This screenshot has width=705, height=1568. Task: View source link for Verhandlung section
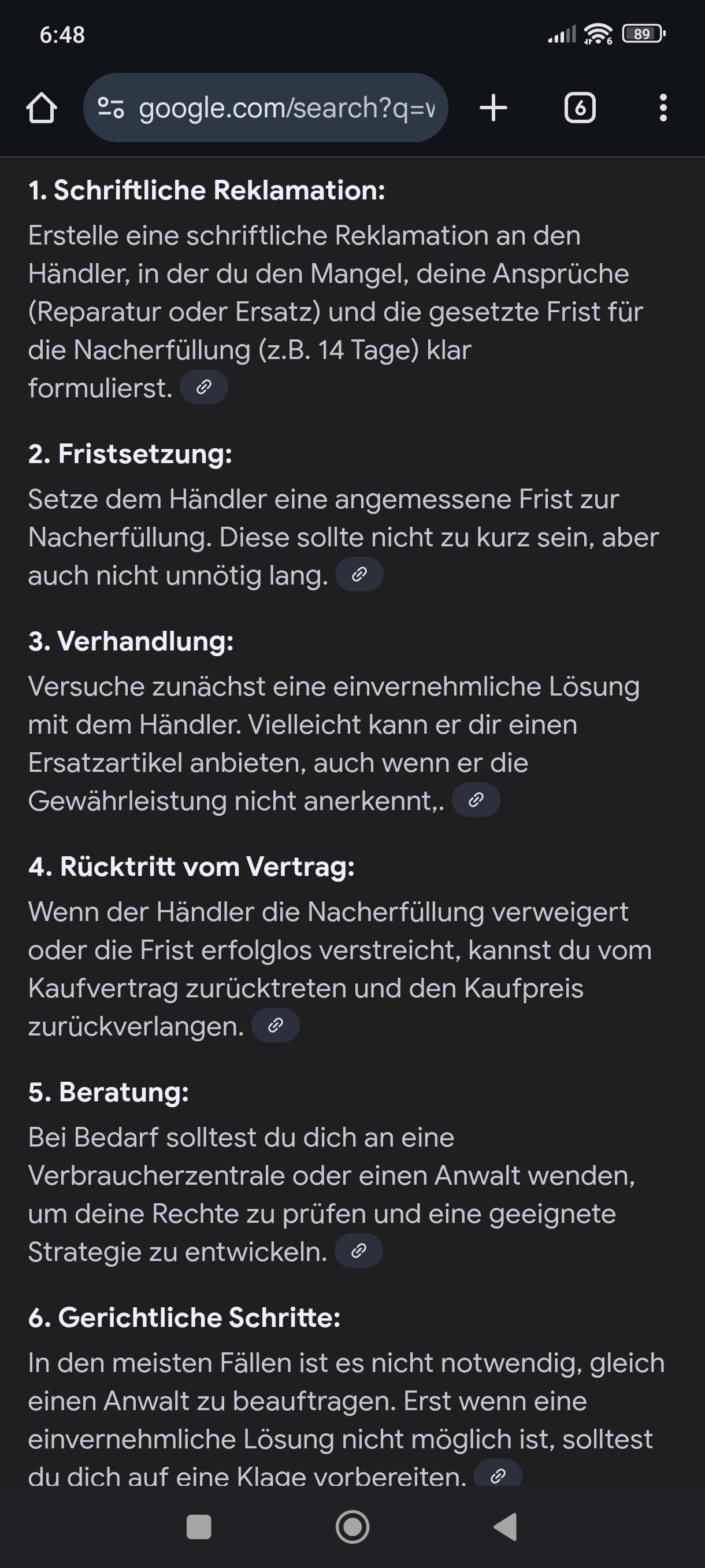pos(476,800)
